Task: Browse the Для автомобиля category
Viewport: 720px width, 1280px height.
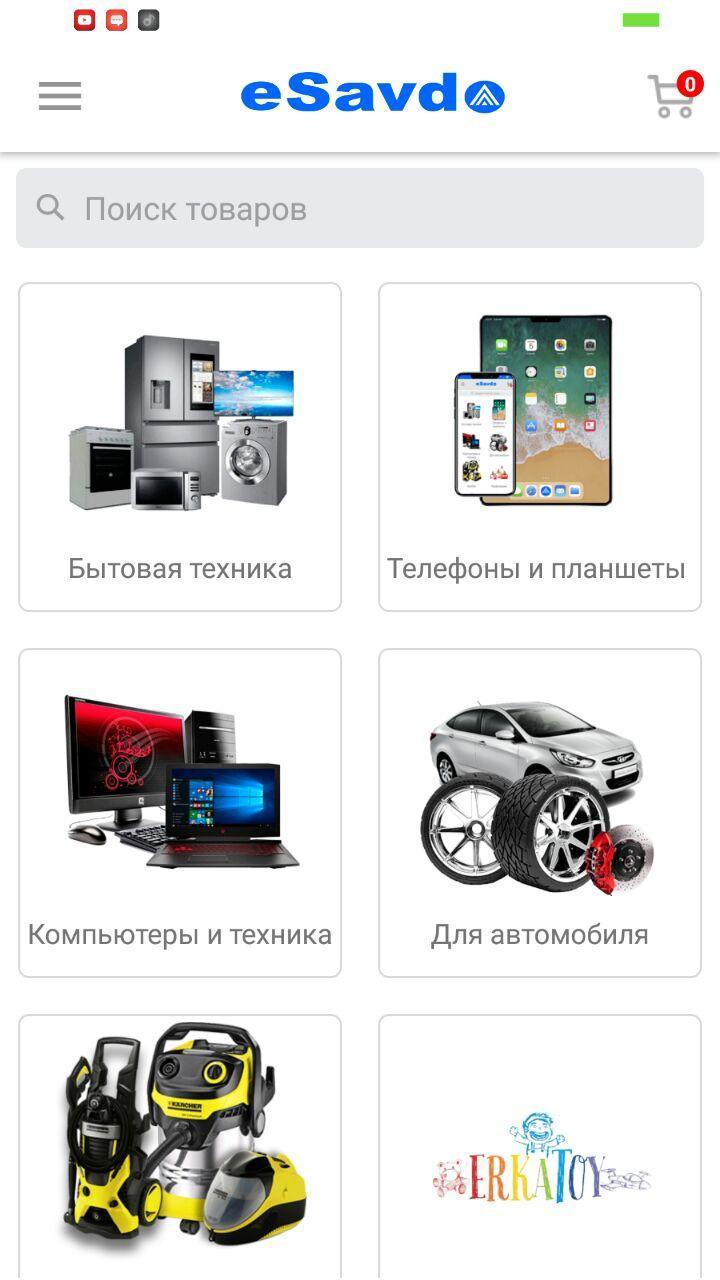Action: coord(540,812)
